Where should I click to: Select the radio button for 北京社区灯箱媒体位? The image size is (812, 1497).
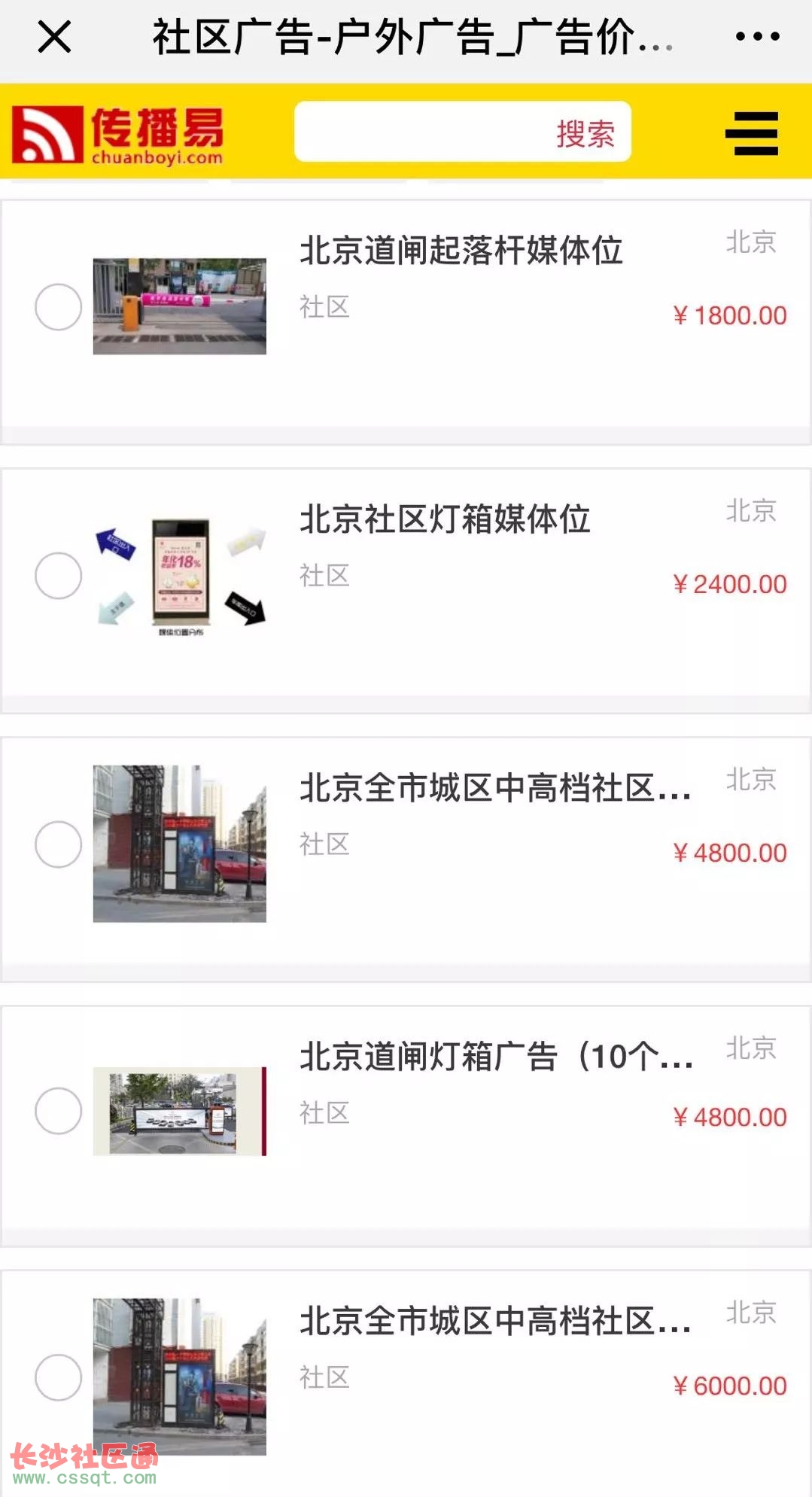click(x=59, y=576)
